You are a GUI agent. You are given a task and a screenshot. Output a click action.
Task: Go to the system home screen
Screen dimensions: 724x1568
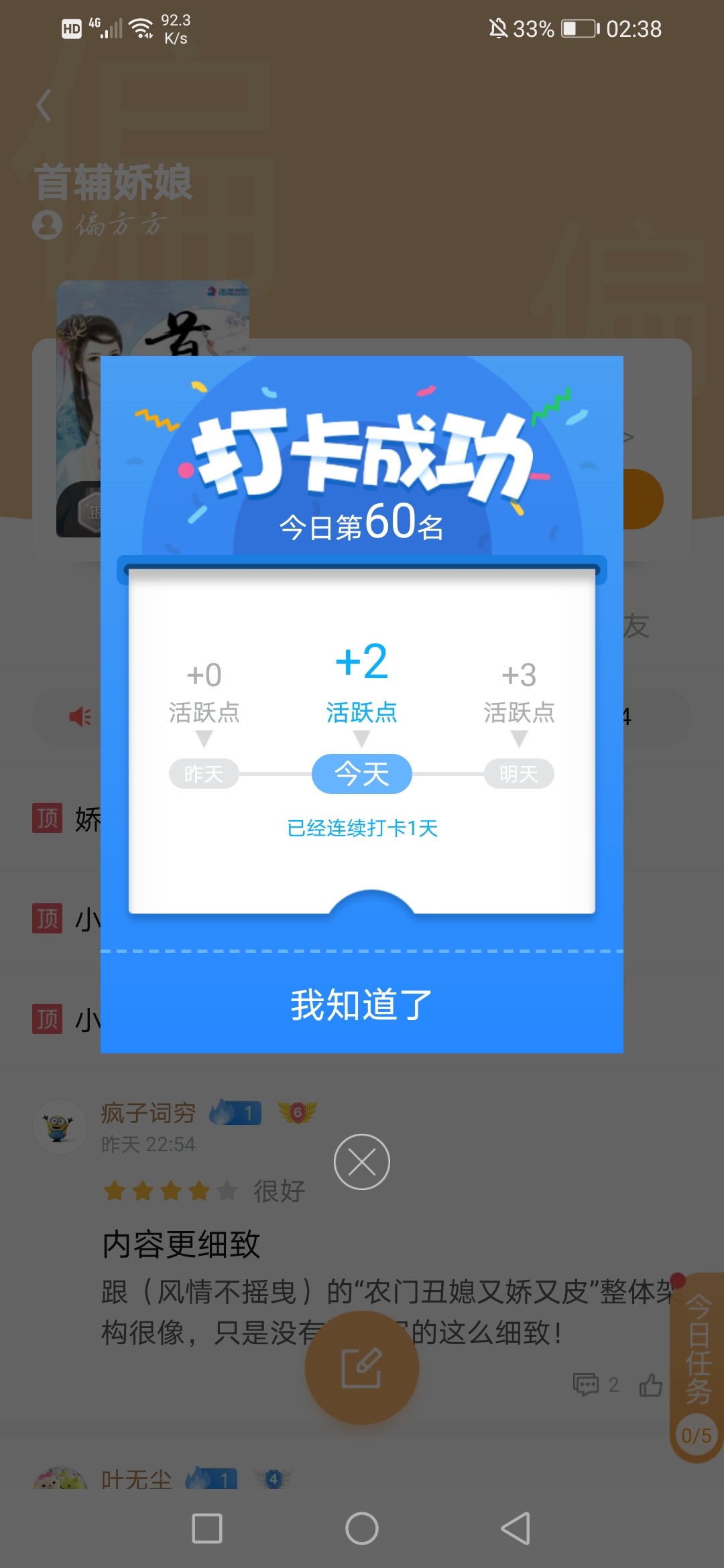pyautogui.click(x=362, y=1528)
